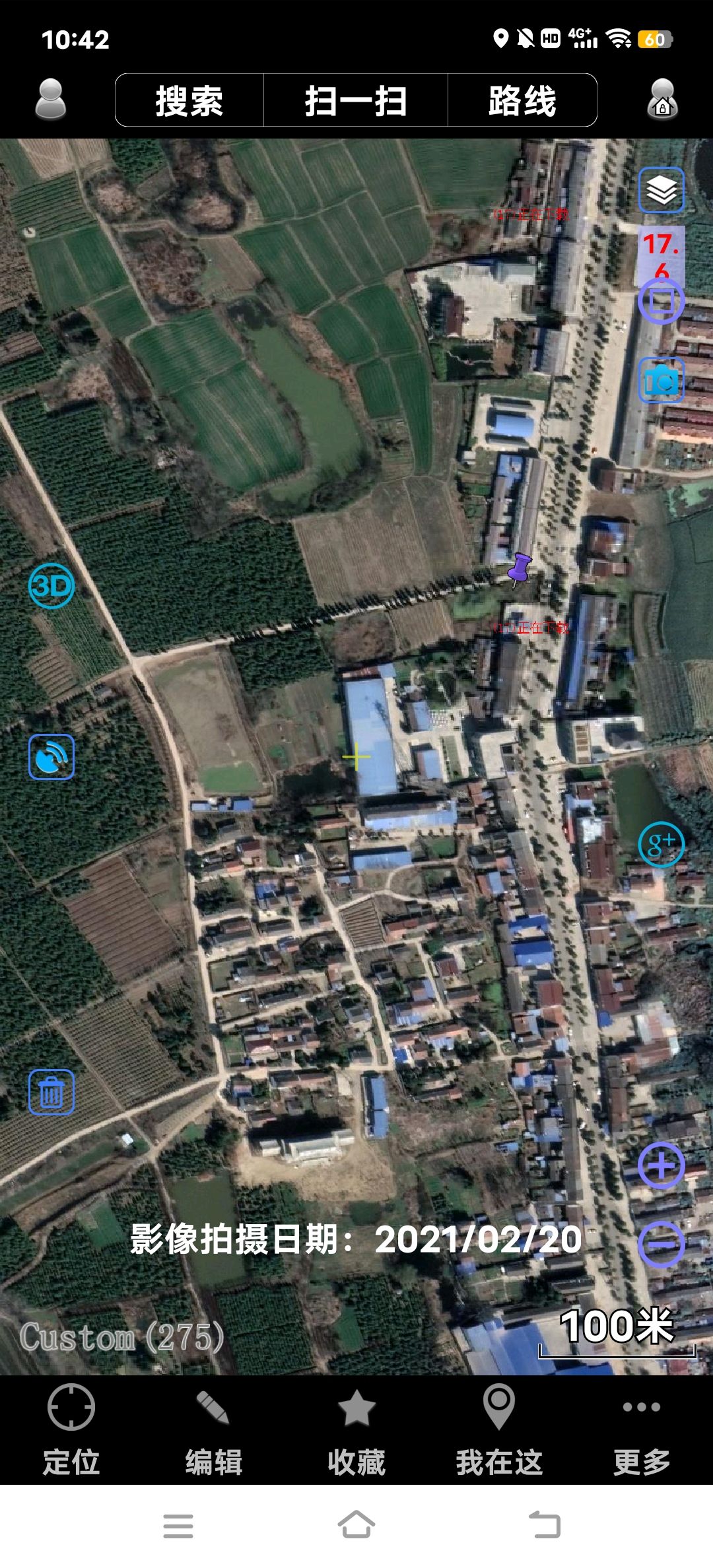
Task: Select the purple pushpin marker
Action: pos(519,570)
